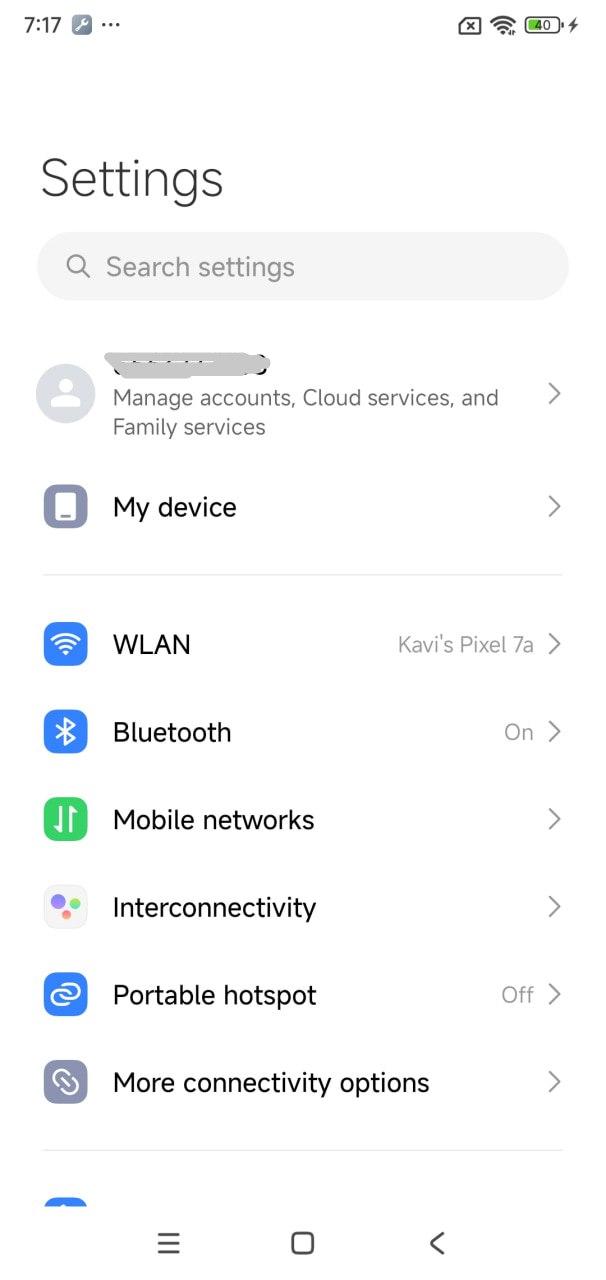Viewport: 606px width, 1280px height.
Task: Open the account and Cloud services row
Action: [302, 396]
